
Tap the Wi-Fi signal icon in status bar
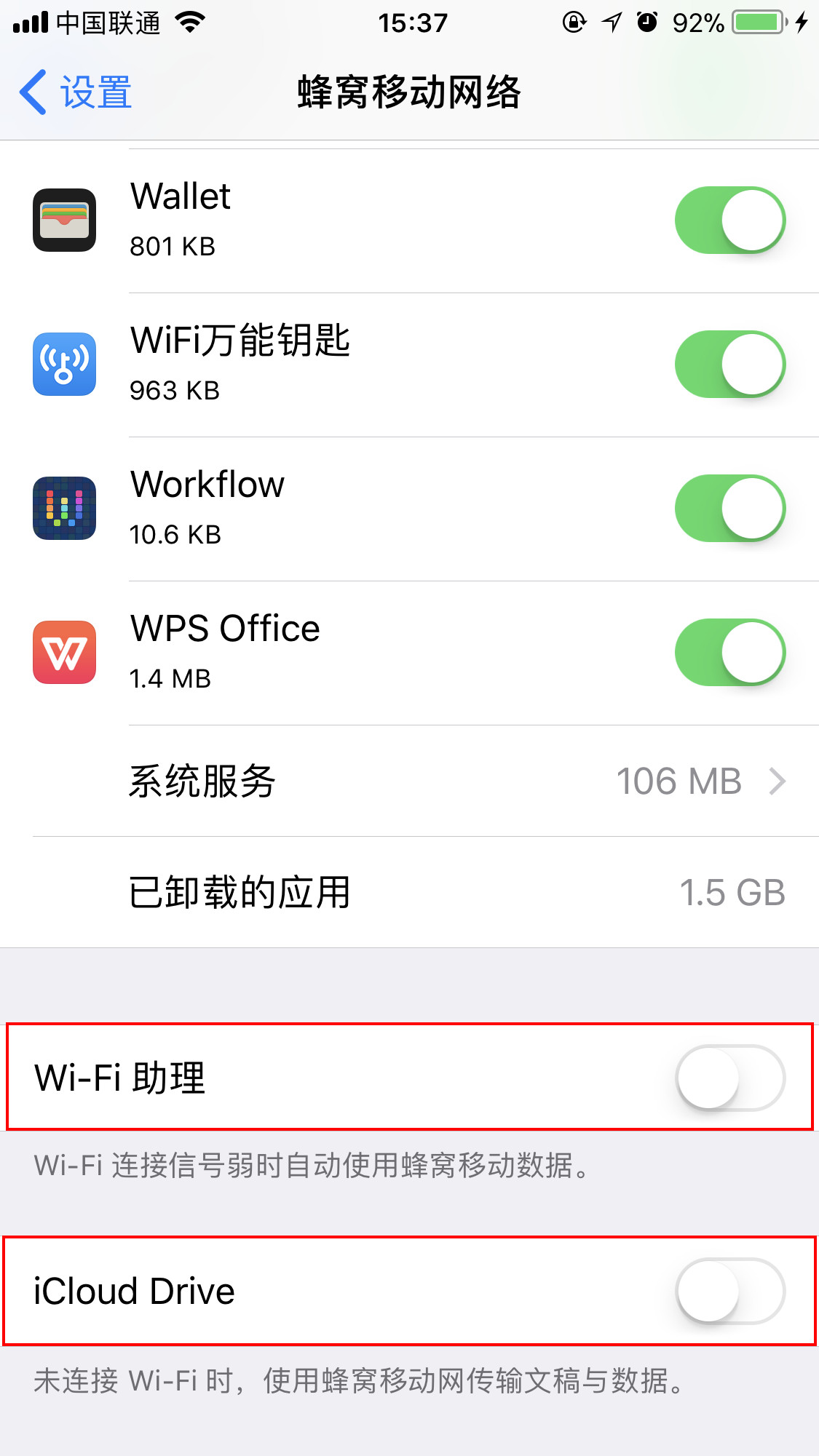click(x=191, y=22)
